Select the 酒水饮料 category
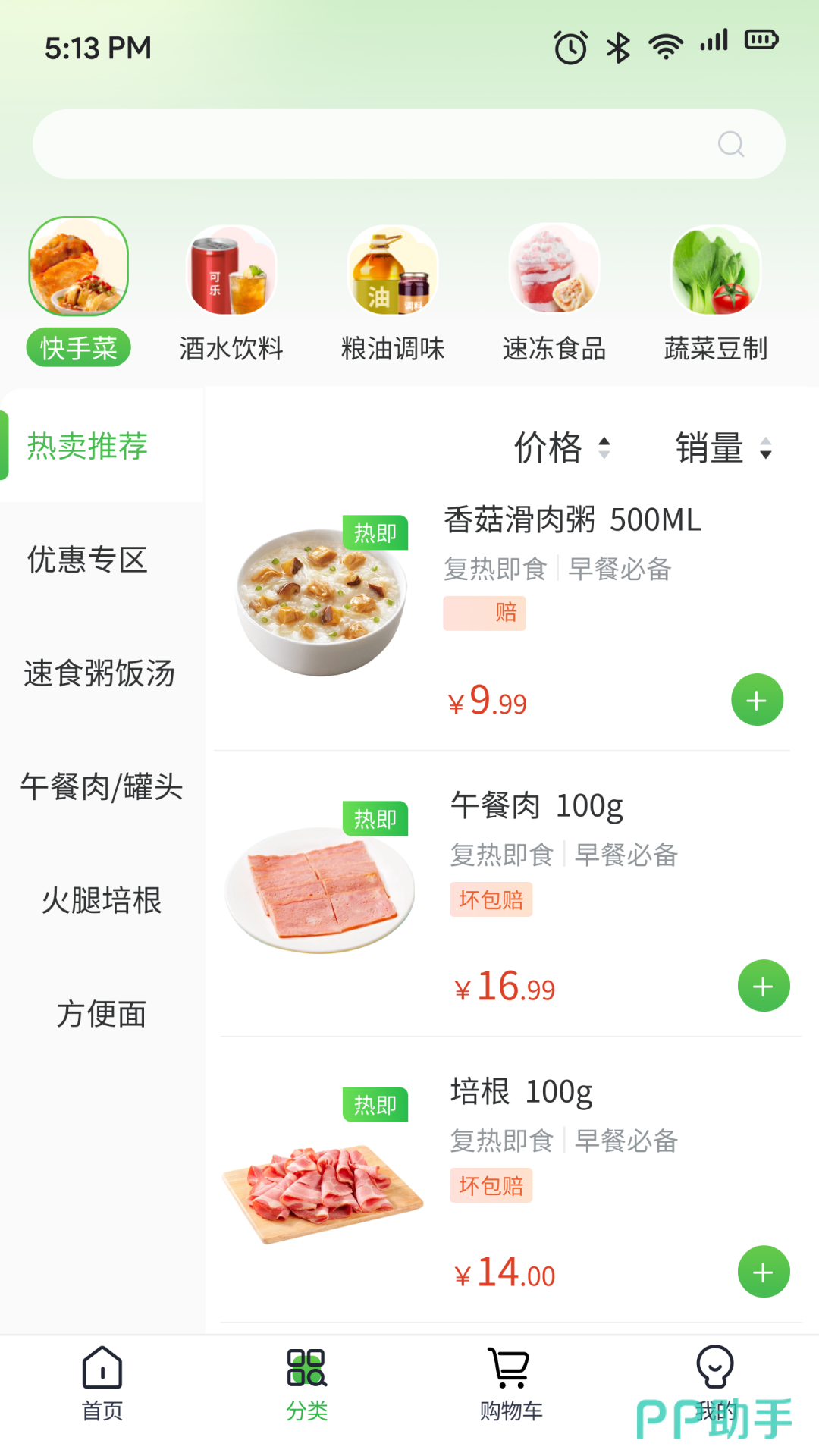The image size is (819, 1456). coord(231,292)
